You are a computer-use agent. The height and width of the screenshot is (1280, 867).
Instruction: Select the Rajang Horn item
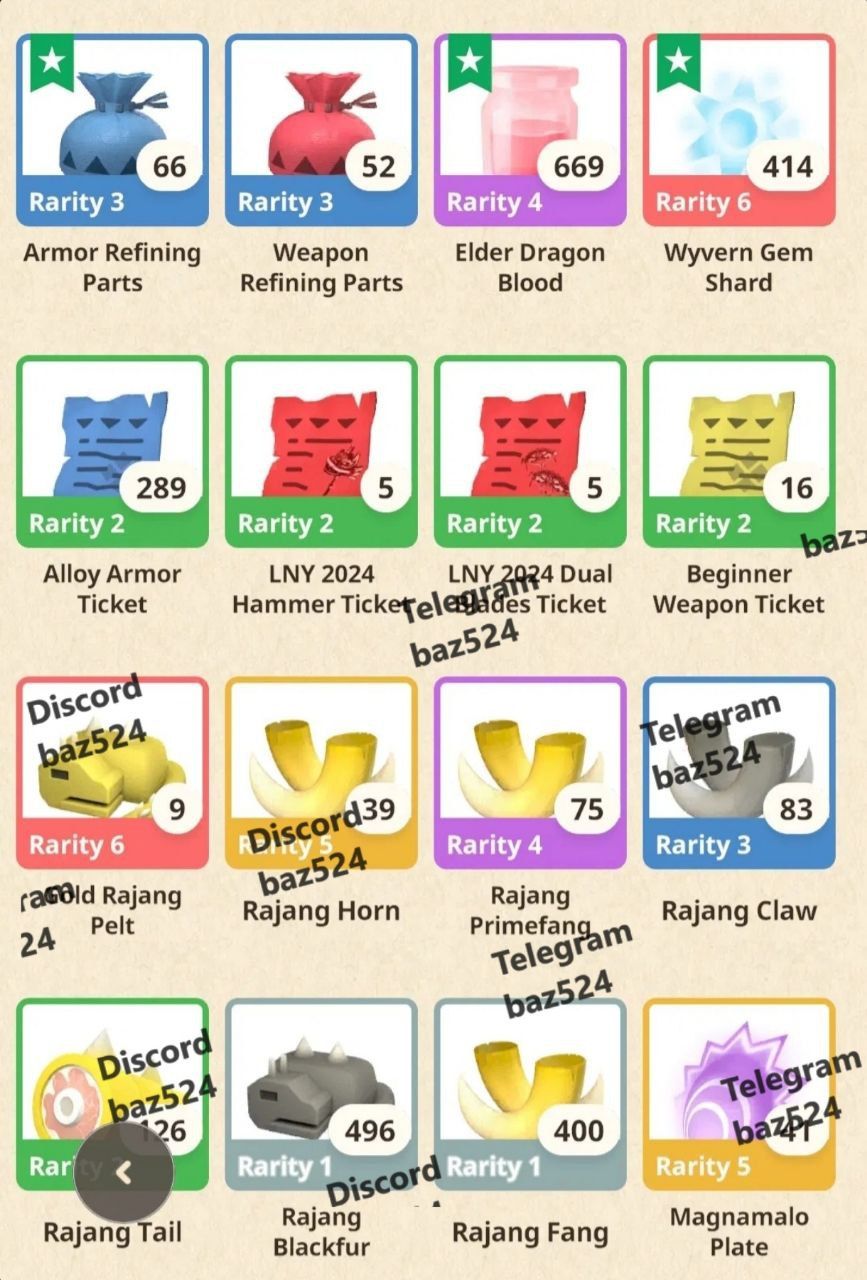point(321,772)
